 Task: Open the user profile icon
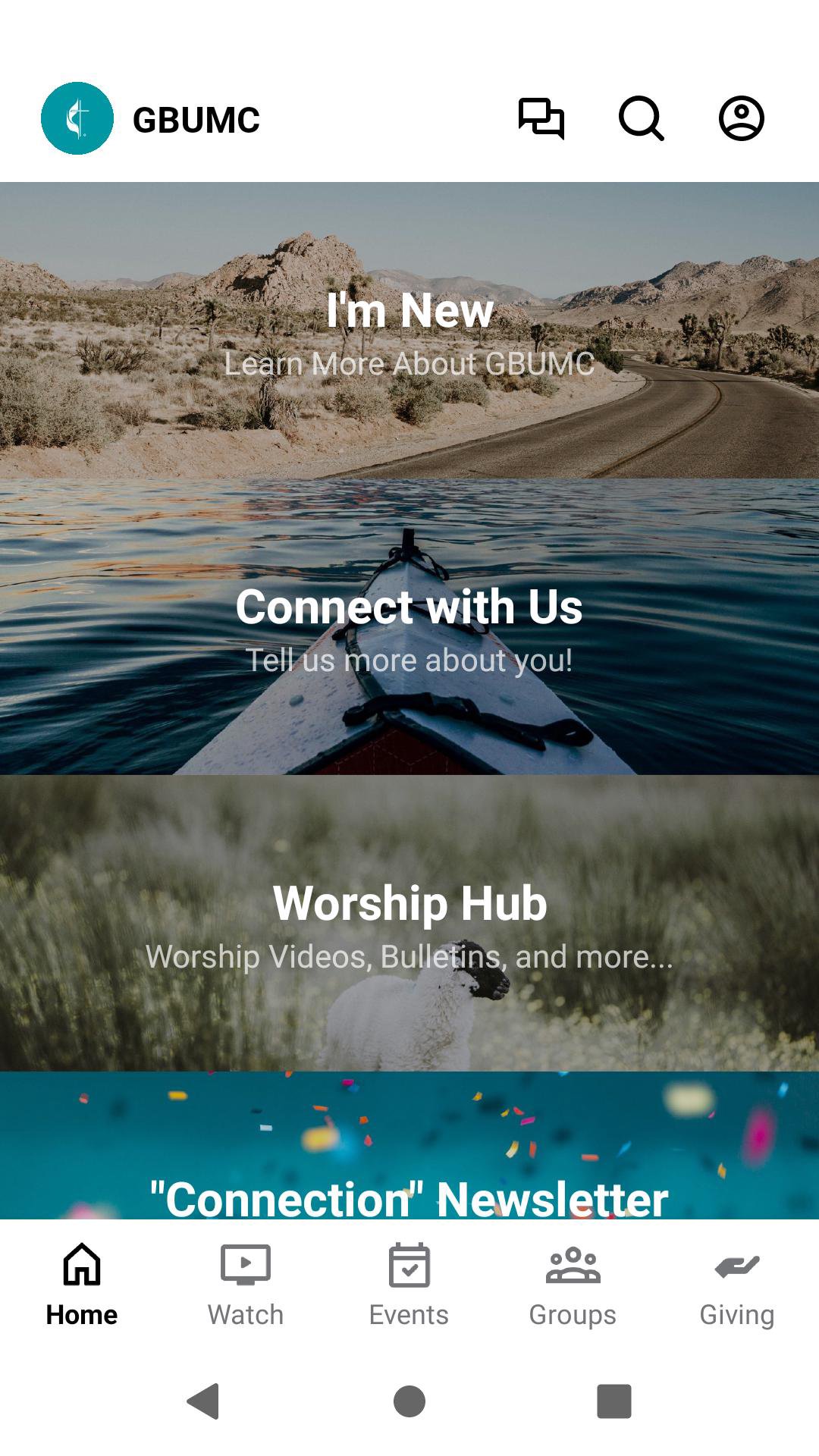741,118
